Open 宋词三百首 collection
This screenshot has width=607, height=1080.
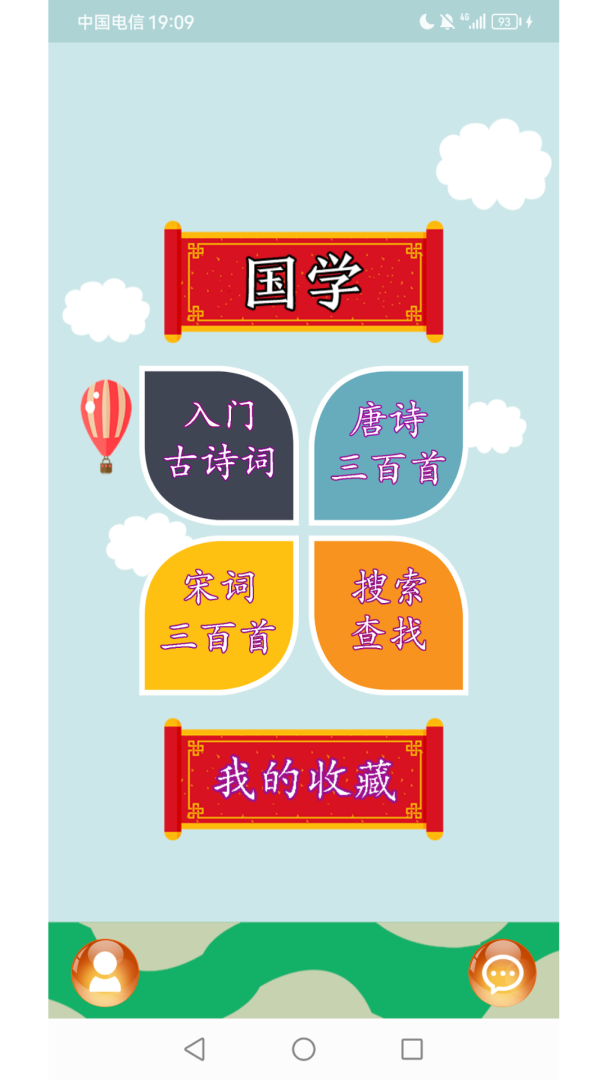[220, 614]
